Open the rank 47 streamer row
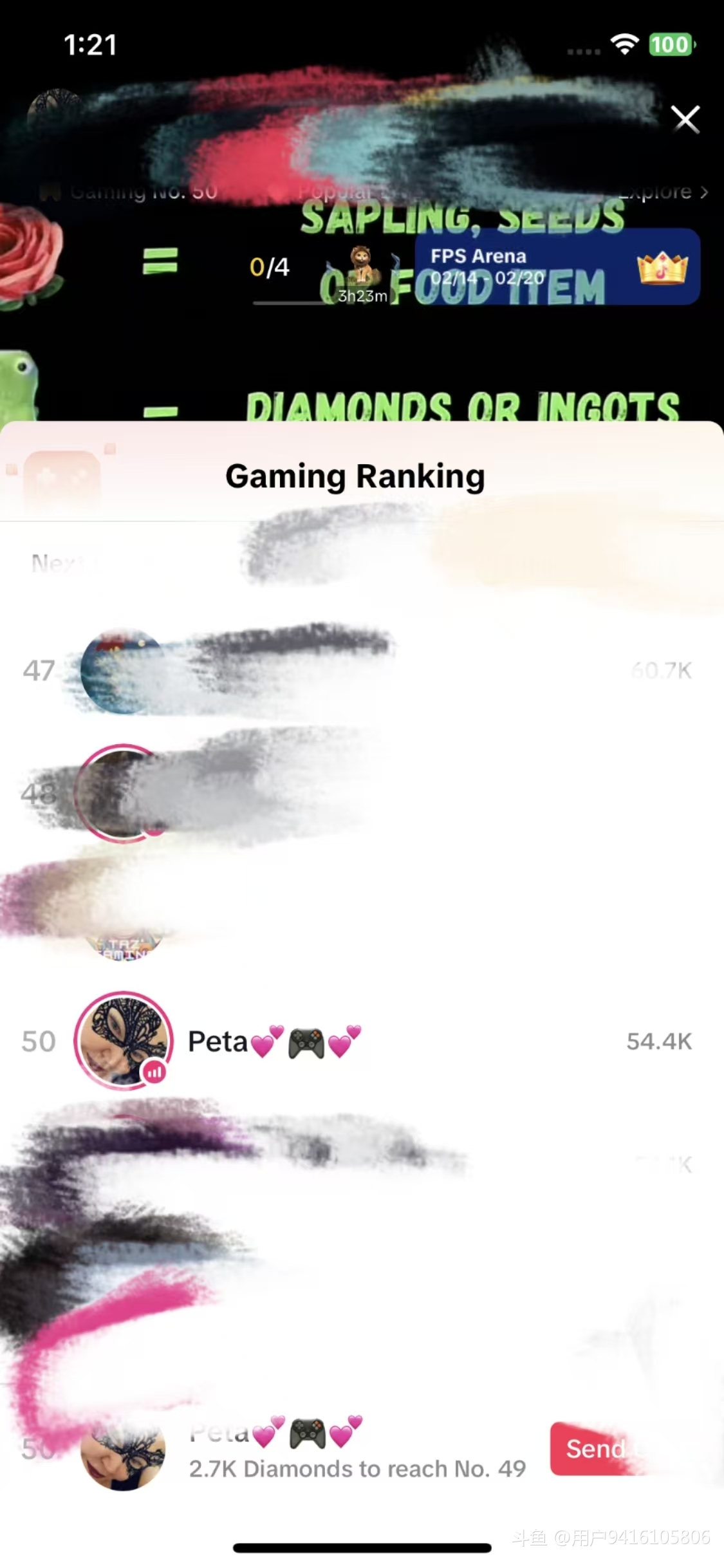This screenshot has width=724, height=1568. 360,670
